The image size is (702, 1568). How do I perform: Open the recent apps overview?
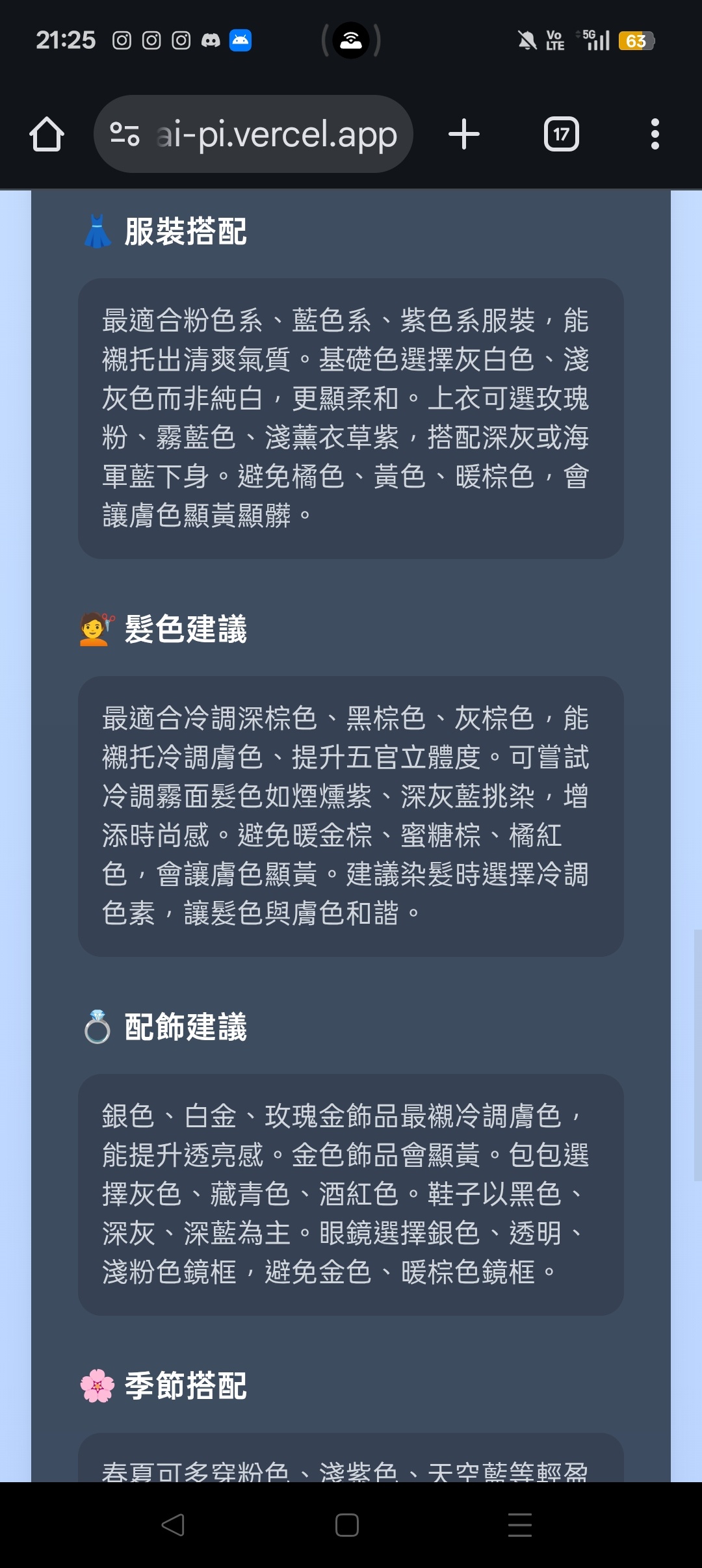tap(519, 1524)
